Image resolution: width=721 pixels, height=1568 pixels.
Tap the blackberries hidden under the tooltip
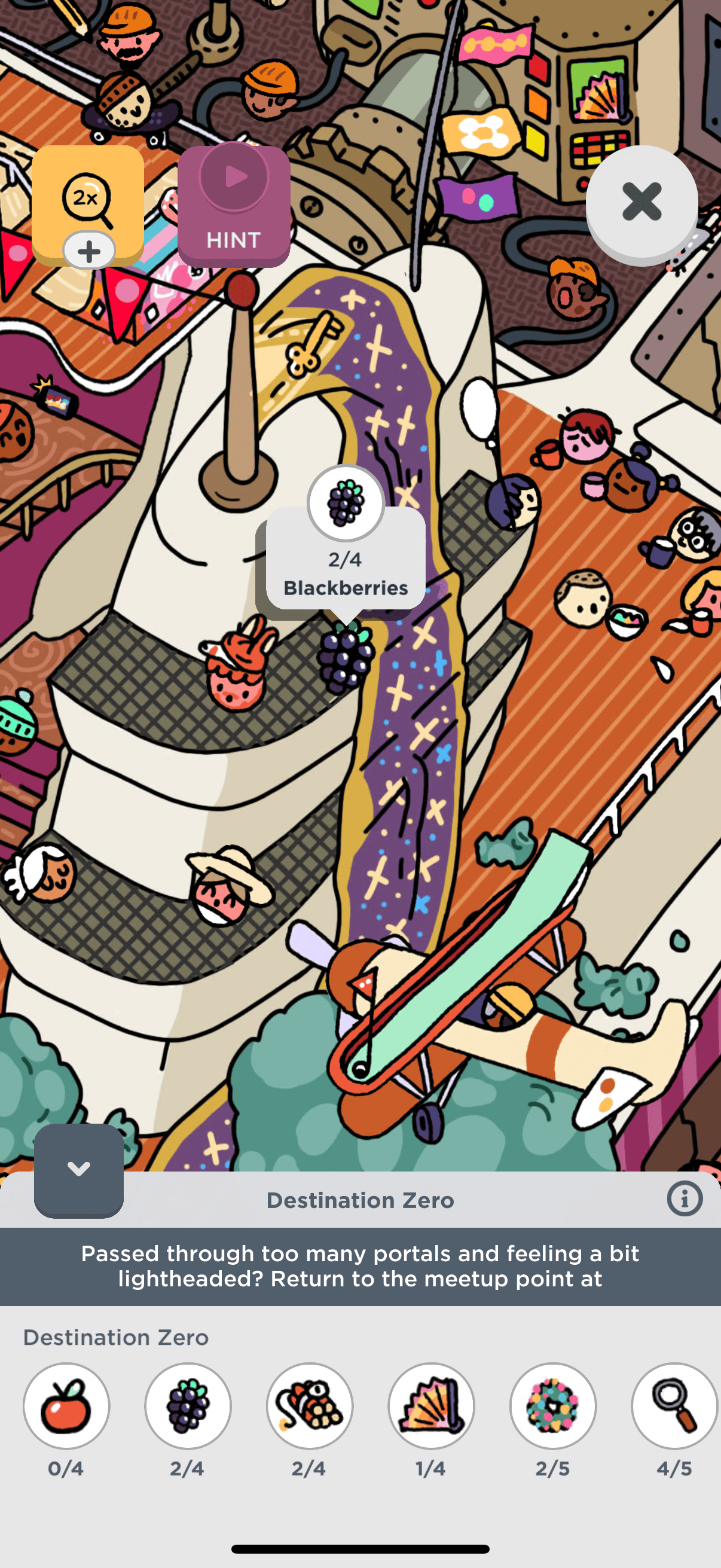click(345, 658)
